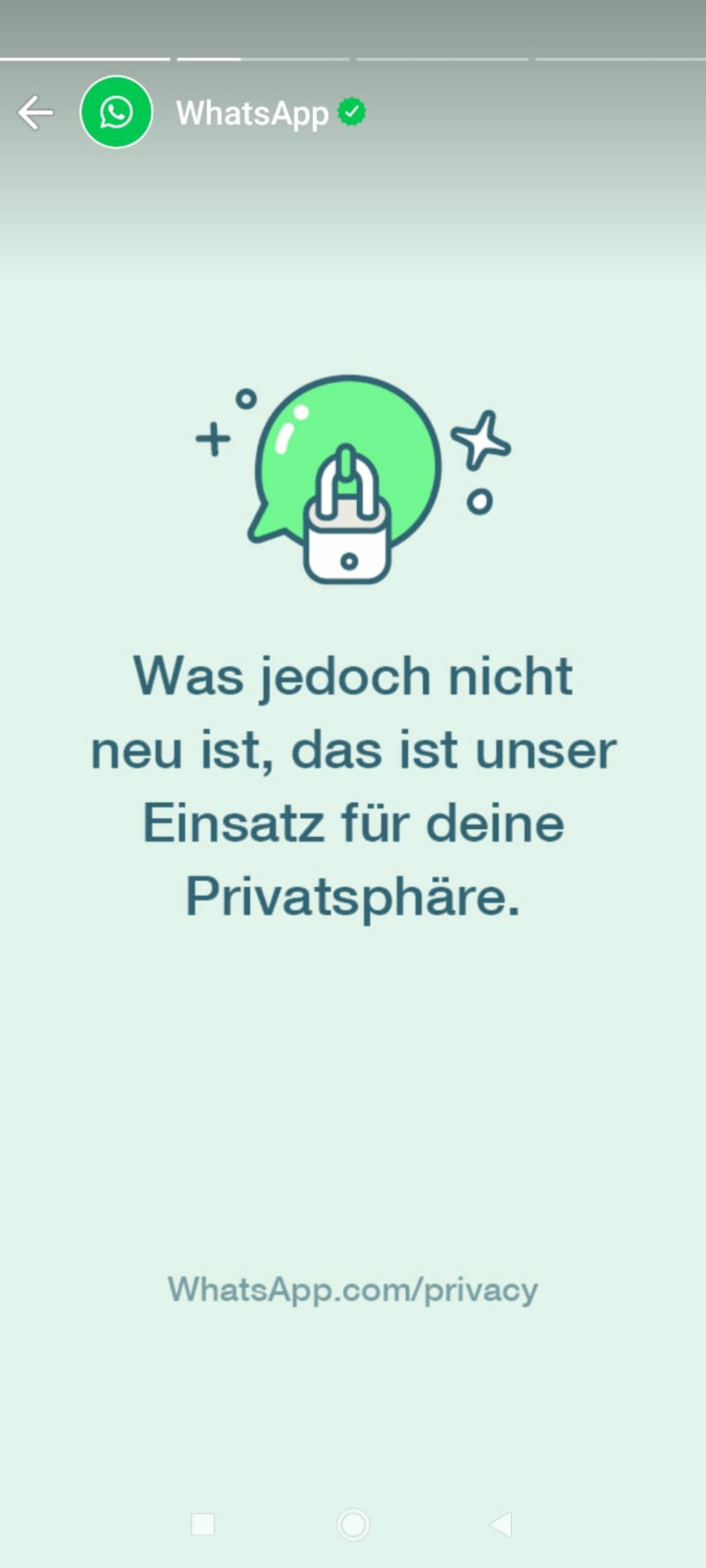706x1568 pixels.
Task: Open the WhatsApp profile picture
Action: click(x=116, y=112)
